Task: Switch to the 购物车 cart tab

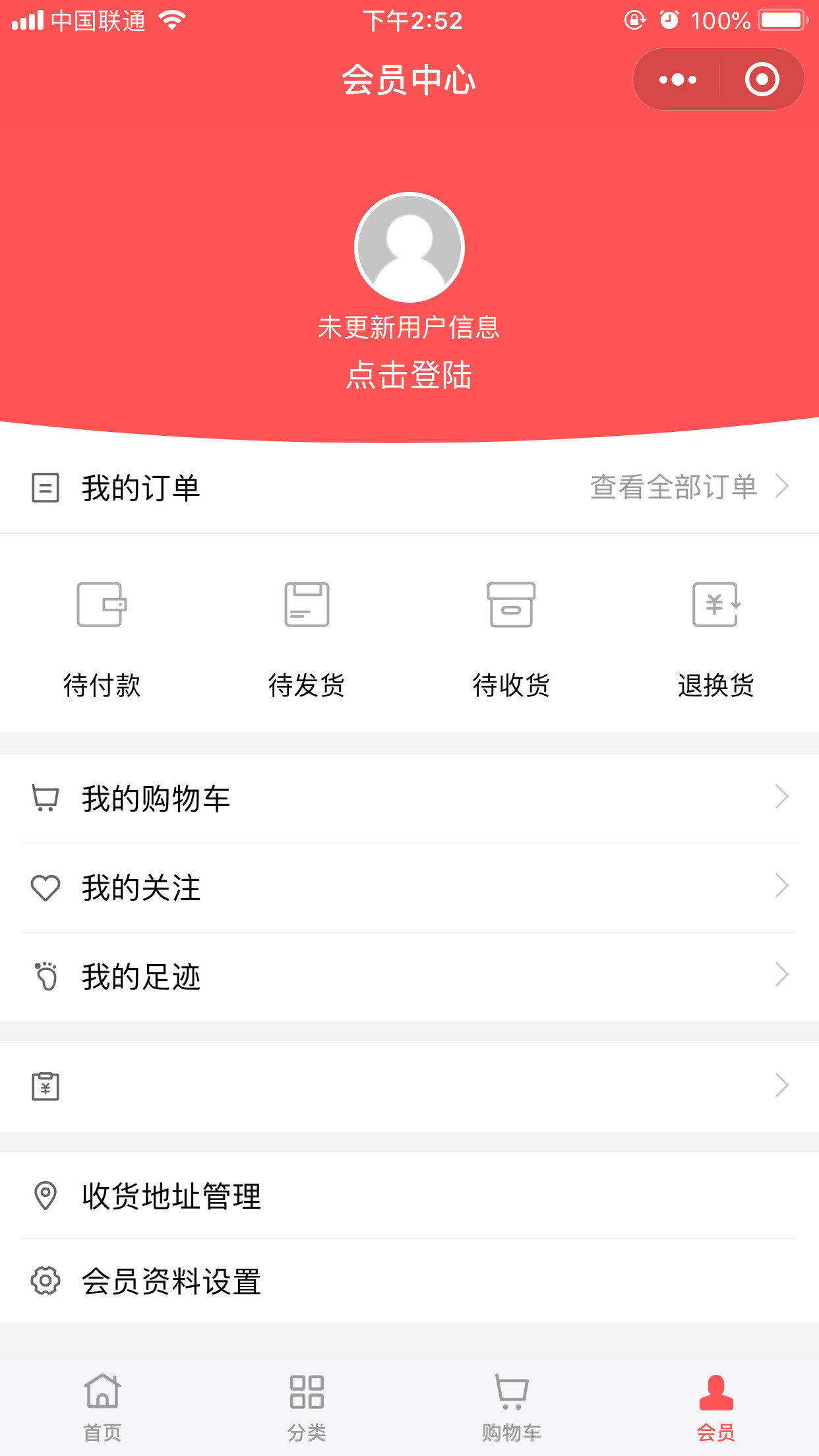Action: tap(512, 1408)
